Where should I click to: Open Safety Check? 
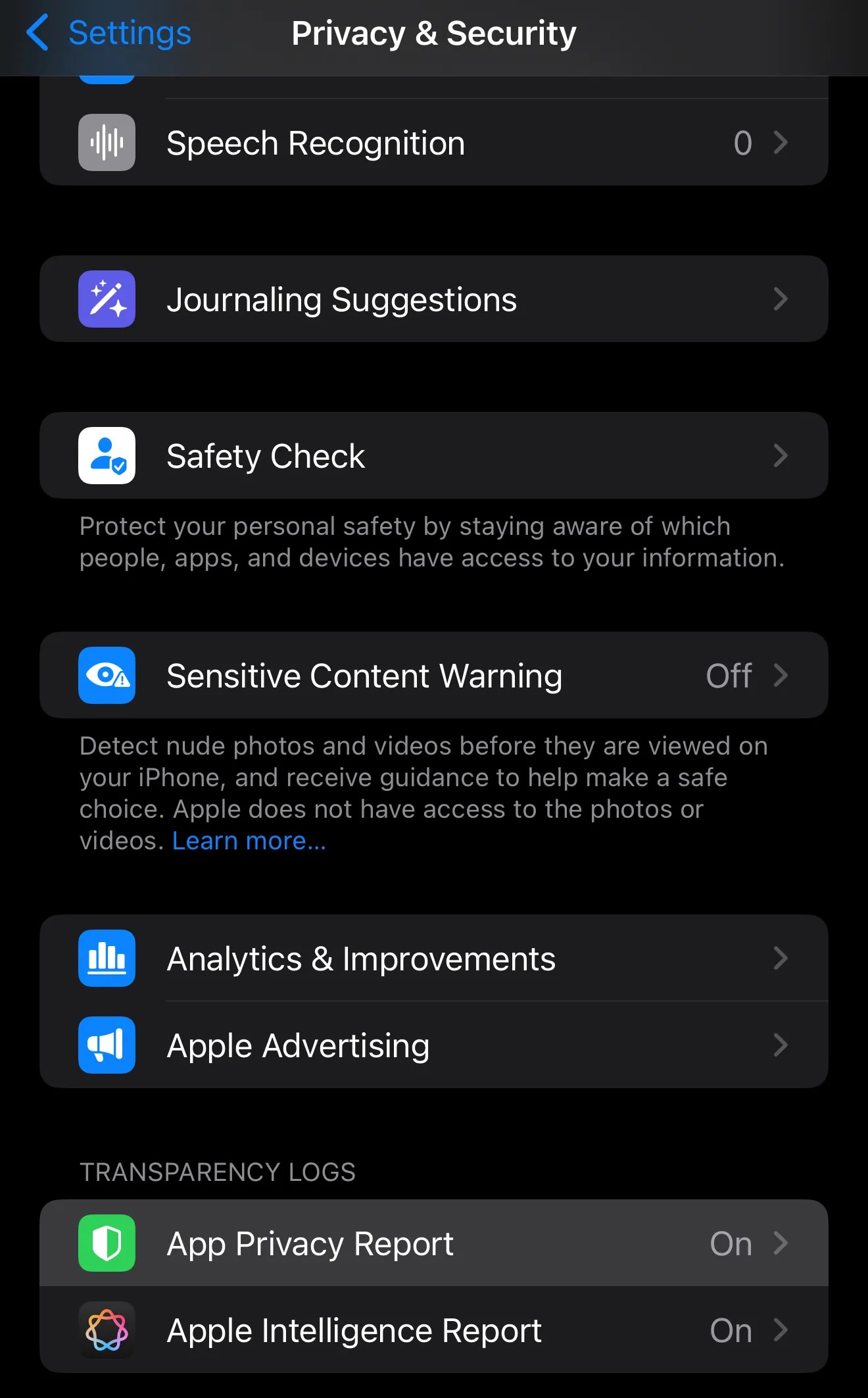(433, 456)
